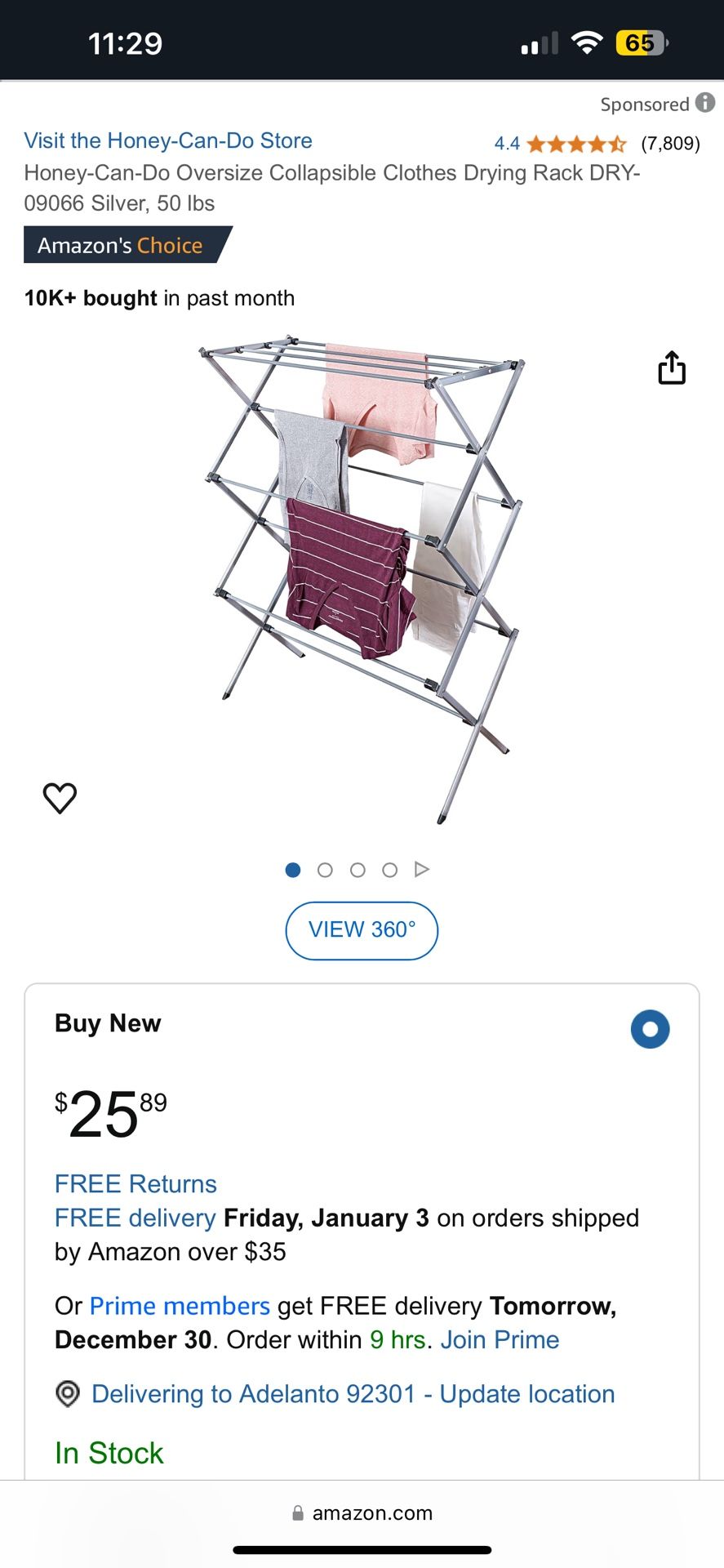Tap Join Prime
Viewport: 724px width, 1568px height.
(x=500, y=1340)
